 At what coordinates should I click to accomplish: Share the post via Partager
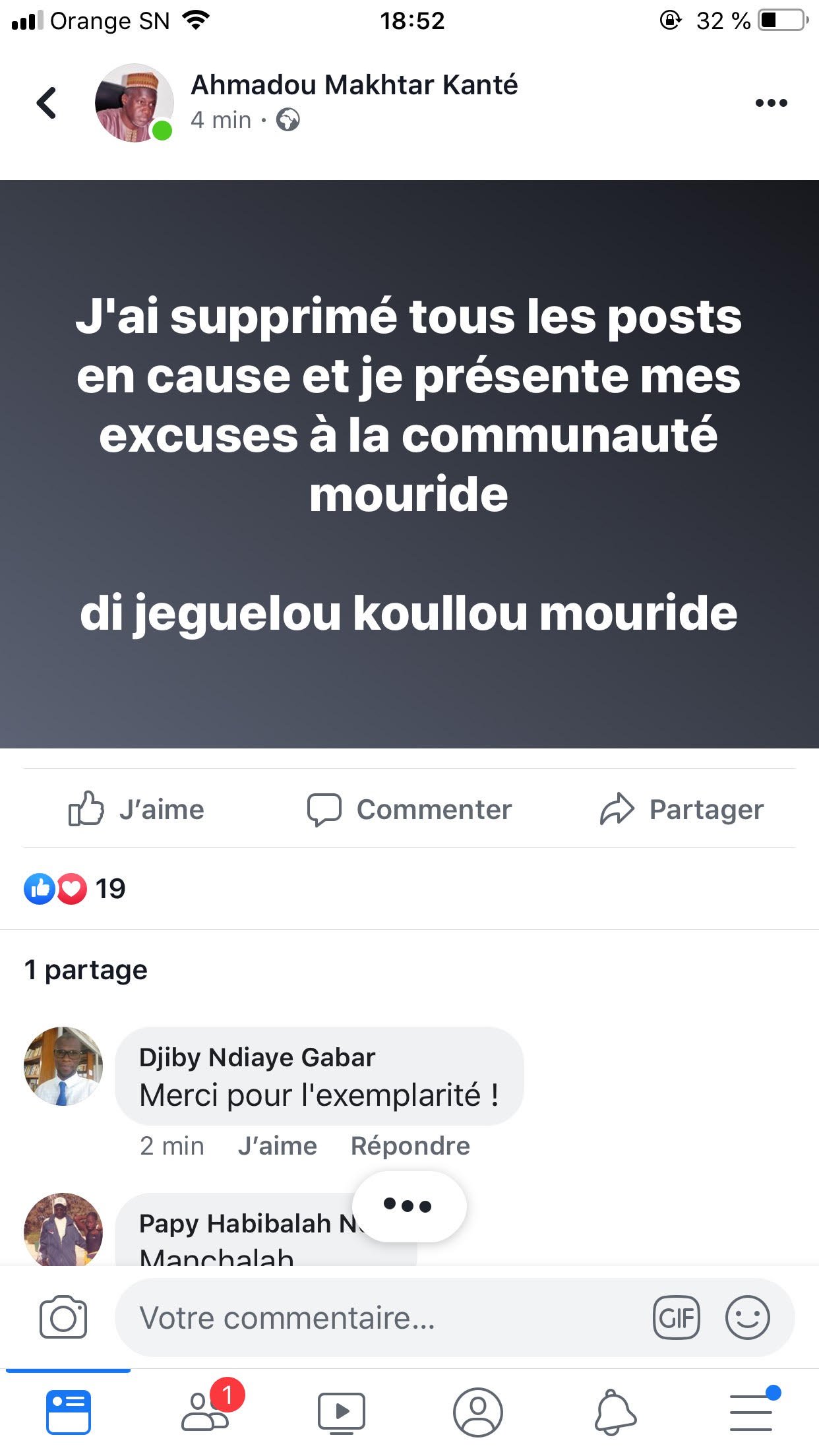pos(681,809)
